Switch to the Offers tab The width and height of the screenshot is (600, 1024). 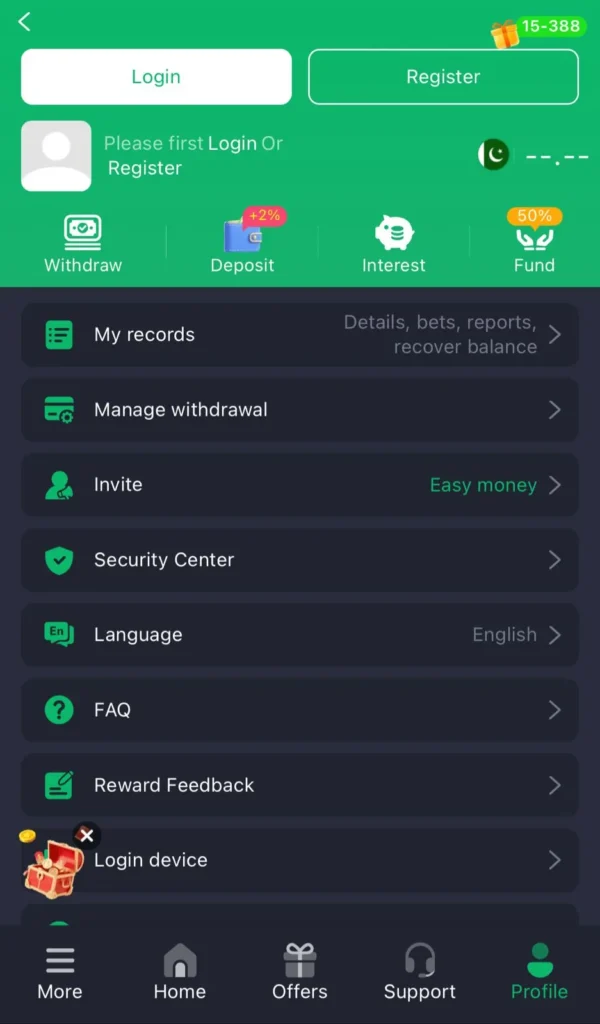point(300,973)
